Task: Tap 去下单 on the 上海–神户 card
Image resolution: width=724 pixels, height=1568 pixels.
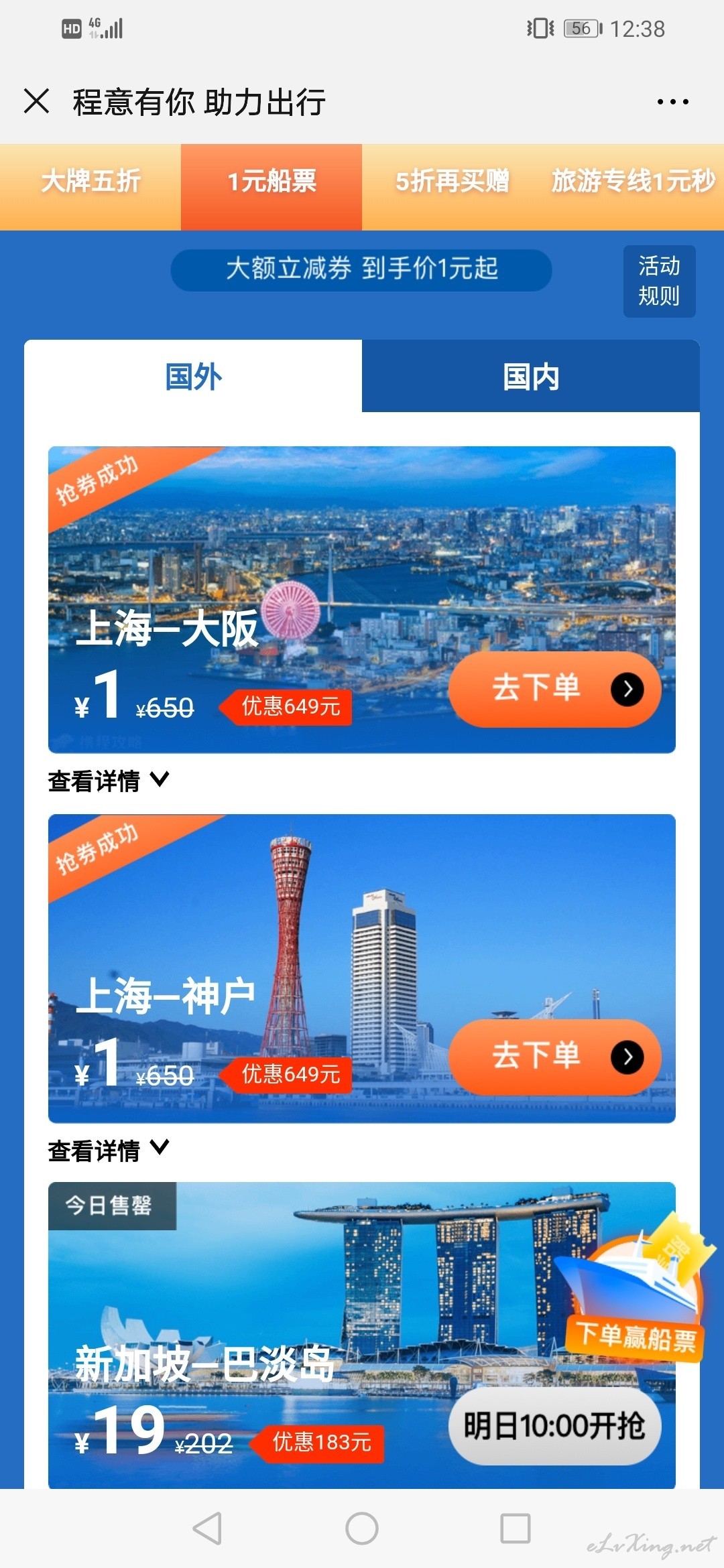Action: [x=555, y=1057]
